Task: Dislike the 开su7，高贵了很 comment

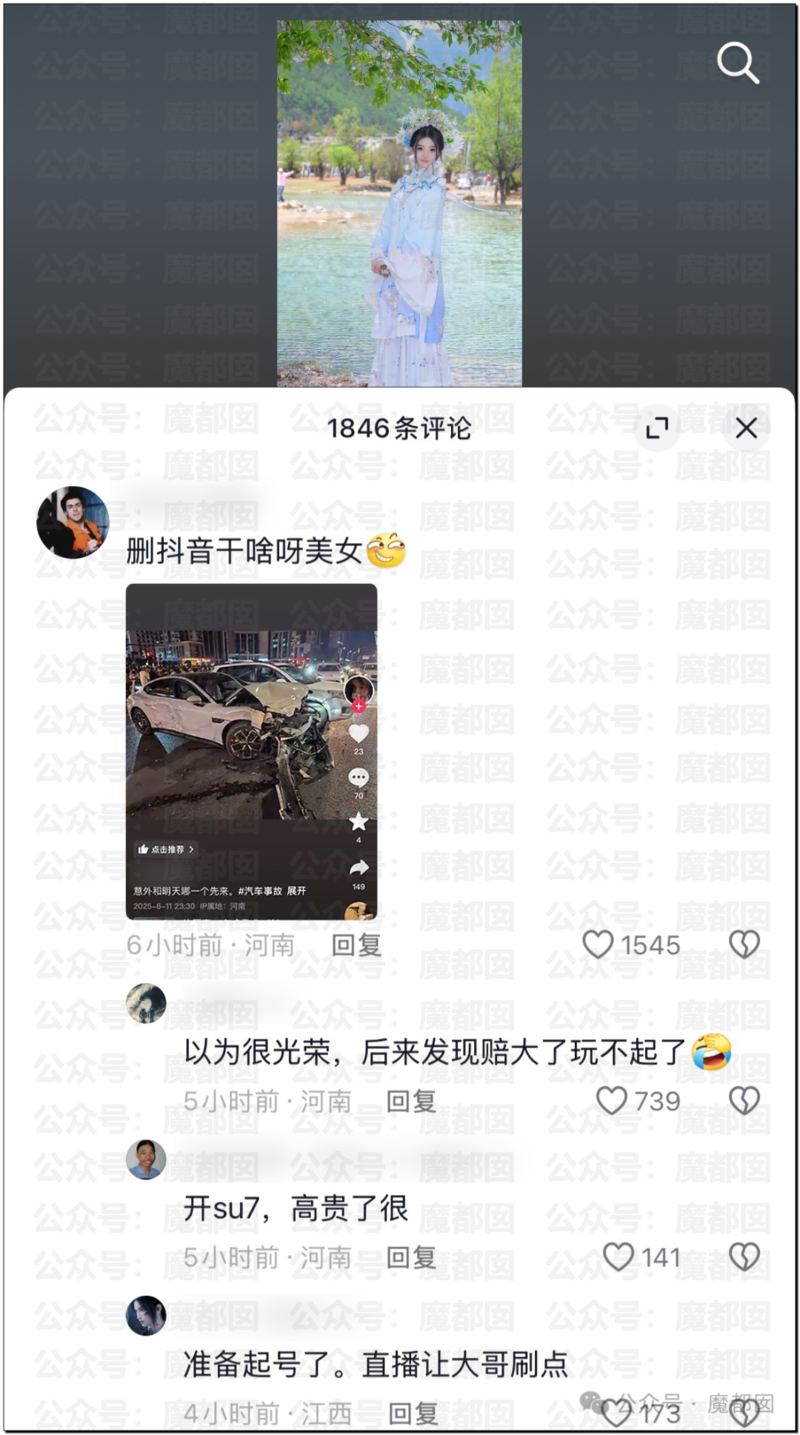Action: tap(744, 1257)
